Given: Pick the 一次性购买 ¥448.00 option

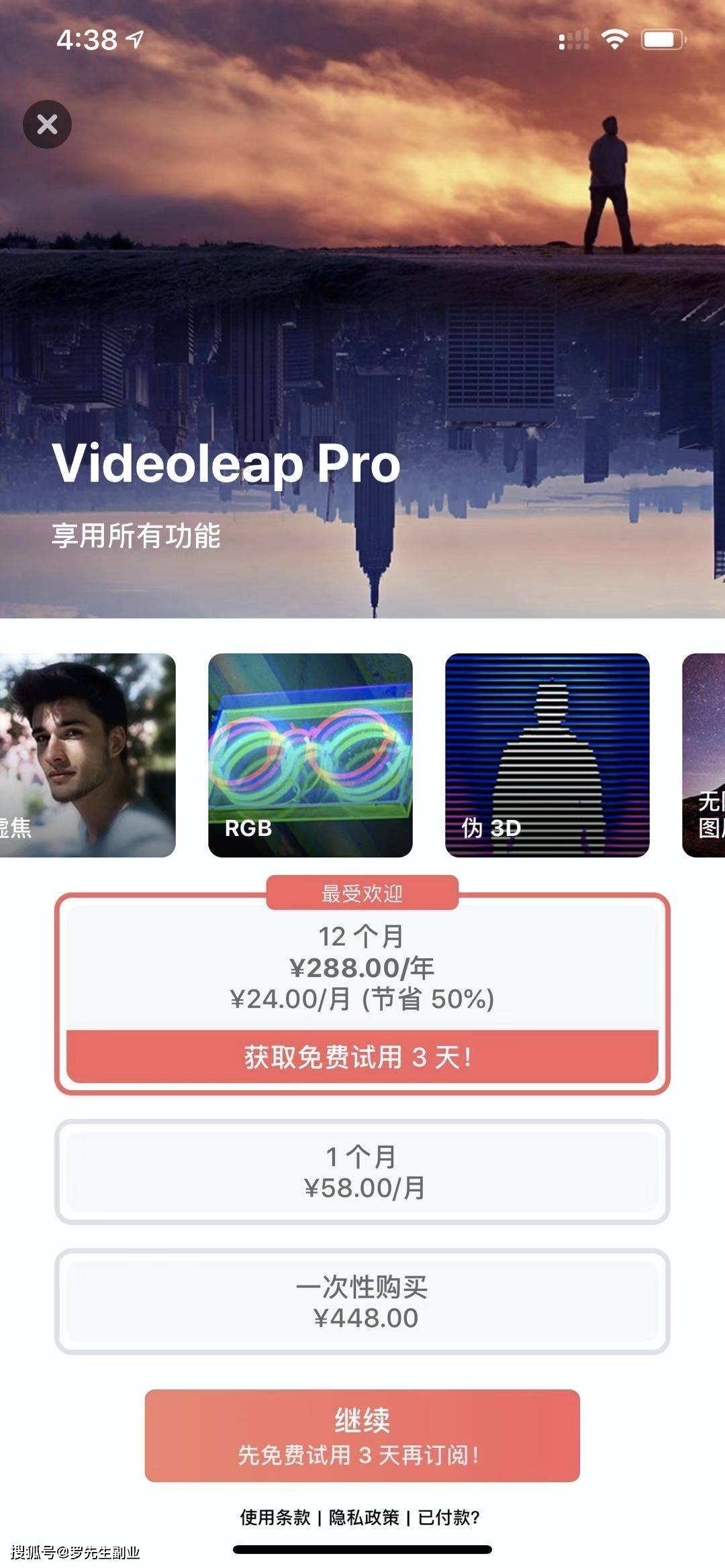Looking at the screenshot, I should (362, 1302).
